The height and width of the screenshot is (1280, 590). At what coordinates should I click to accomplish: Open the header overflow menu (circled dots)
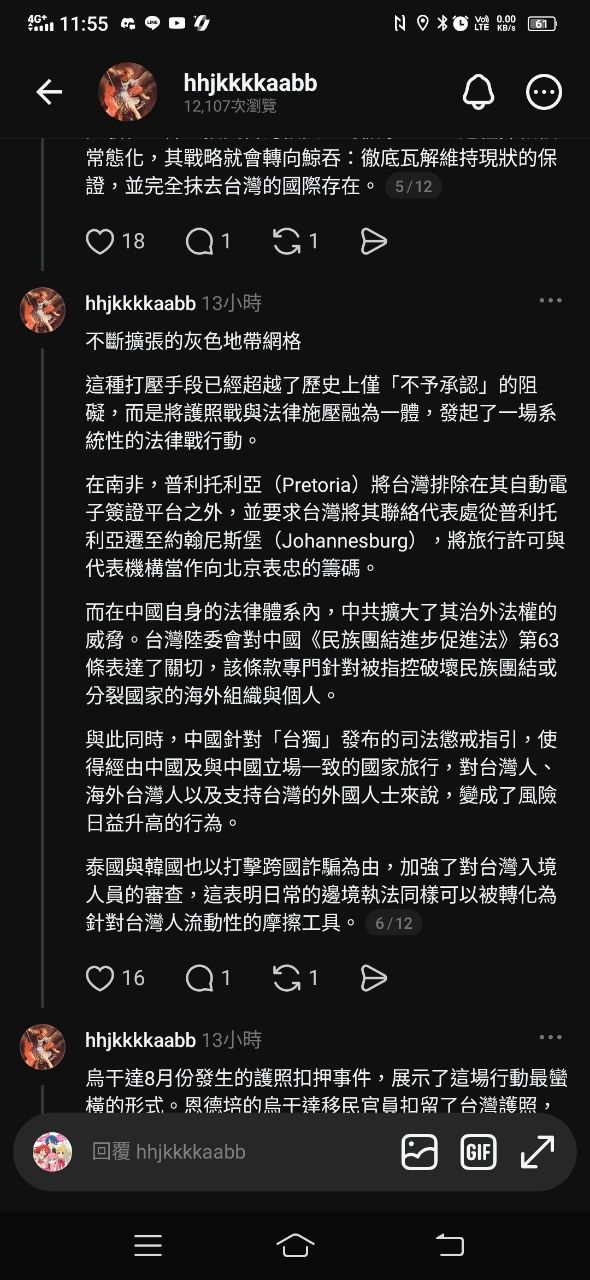click(x=544, y=92)
